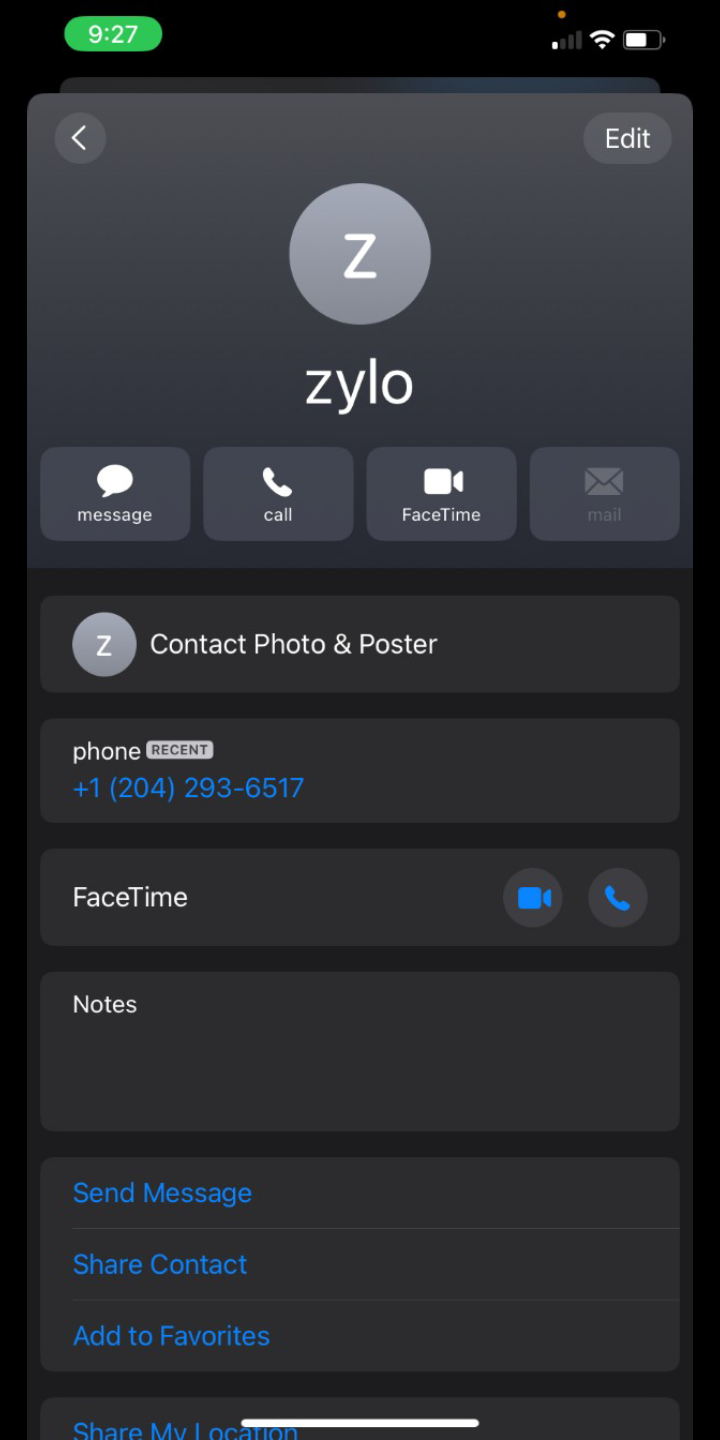Call zylo using the call button
Viewport: 720px width, 1440px height.
coord(278,494)
